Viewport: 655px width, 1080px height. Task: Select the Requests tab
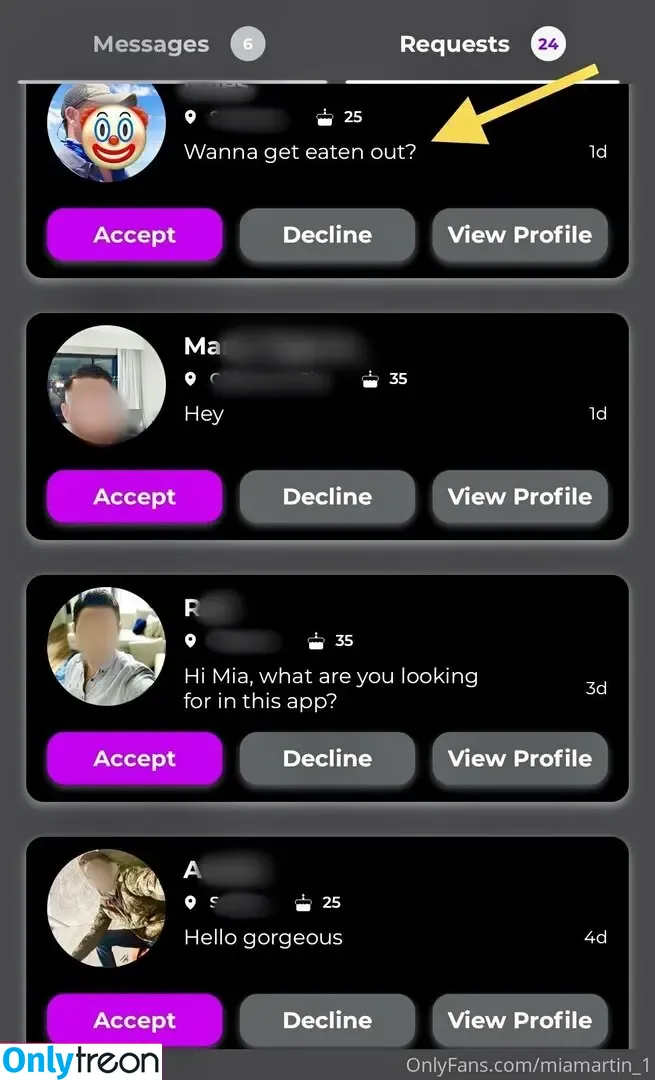[x=455, y=45]
